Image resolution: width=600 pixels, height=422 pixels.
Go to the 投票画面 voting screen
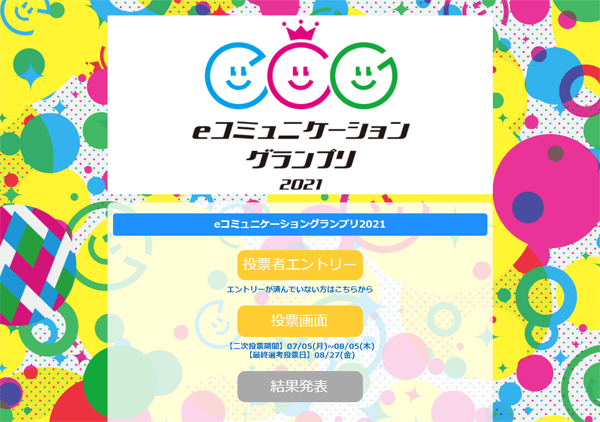tap(299, 321)
